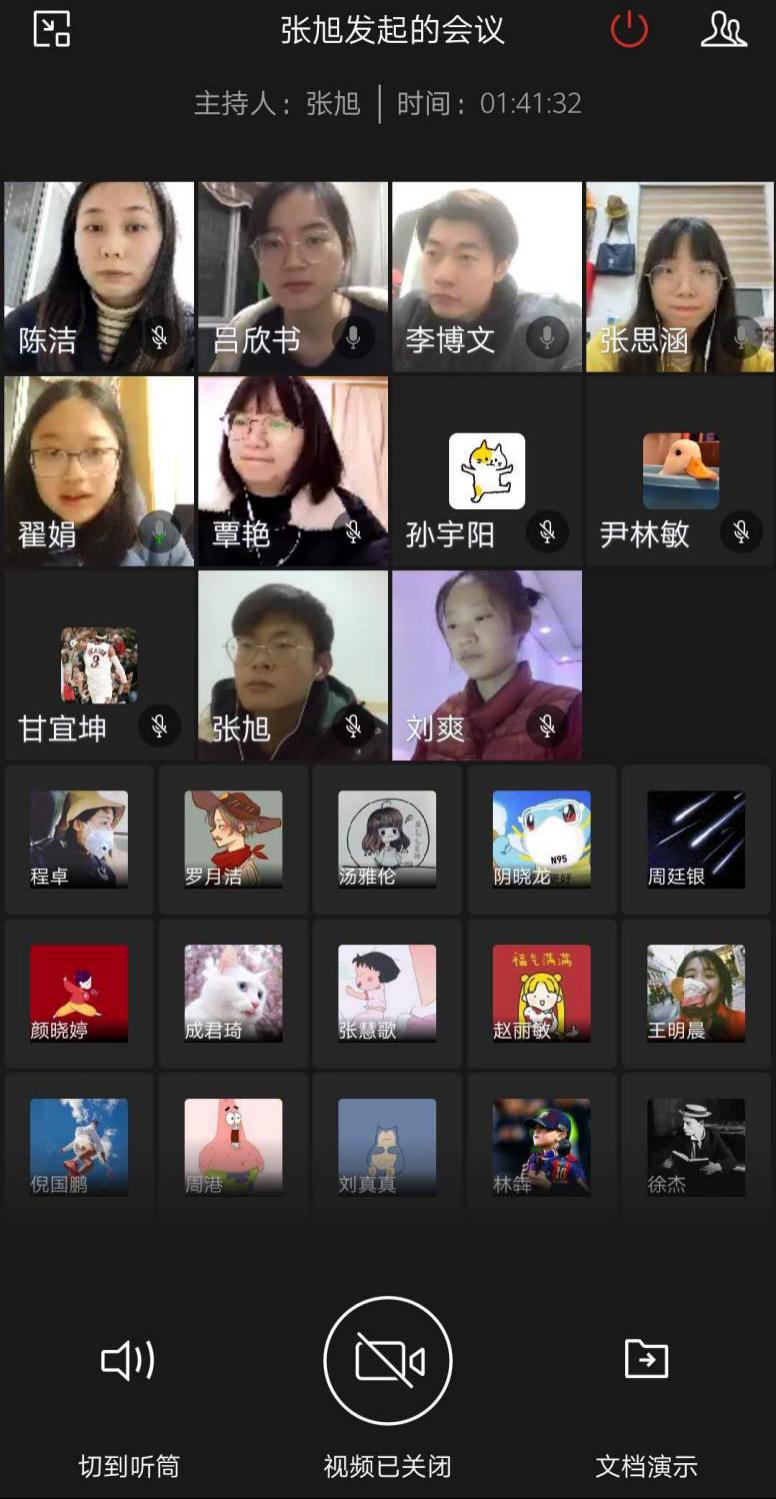Select 孙宇阳's participant tile

tap(487, 472)
